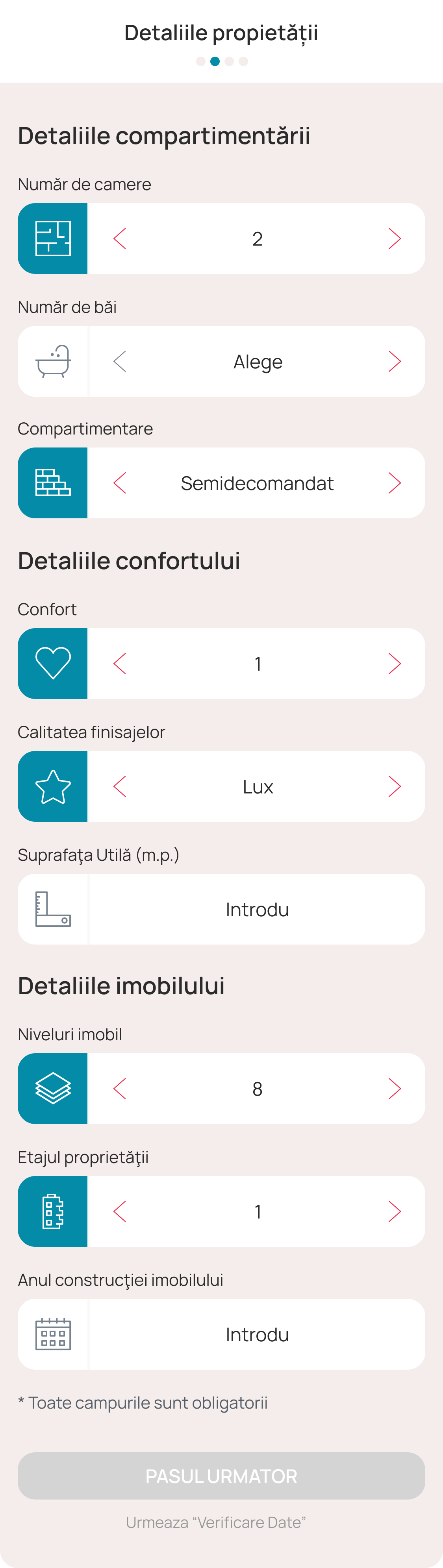Tap next arrow for Număr de băi

(394, 362)
